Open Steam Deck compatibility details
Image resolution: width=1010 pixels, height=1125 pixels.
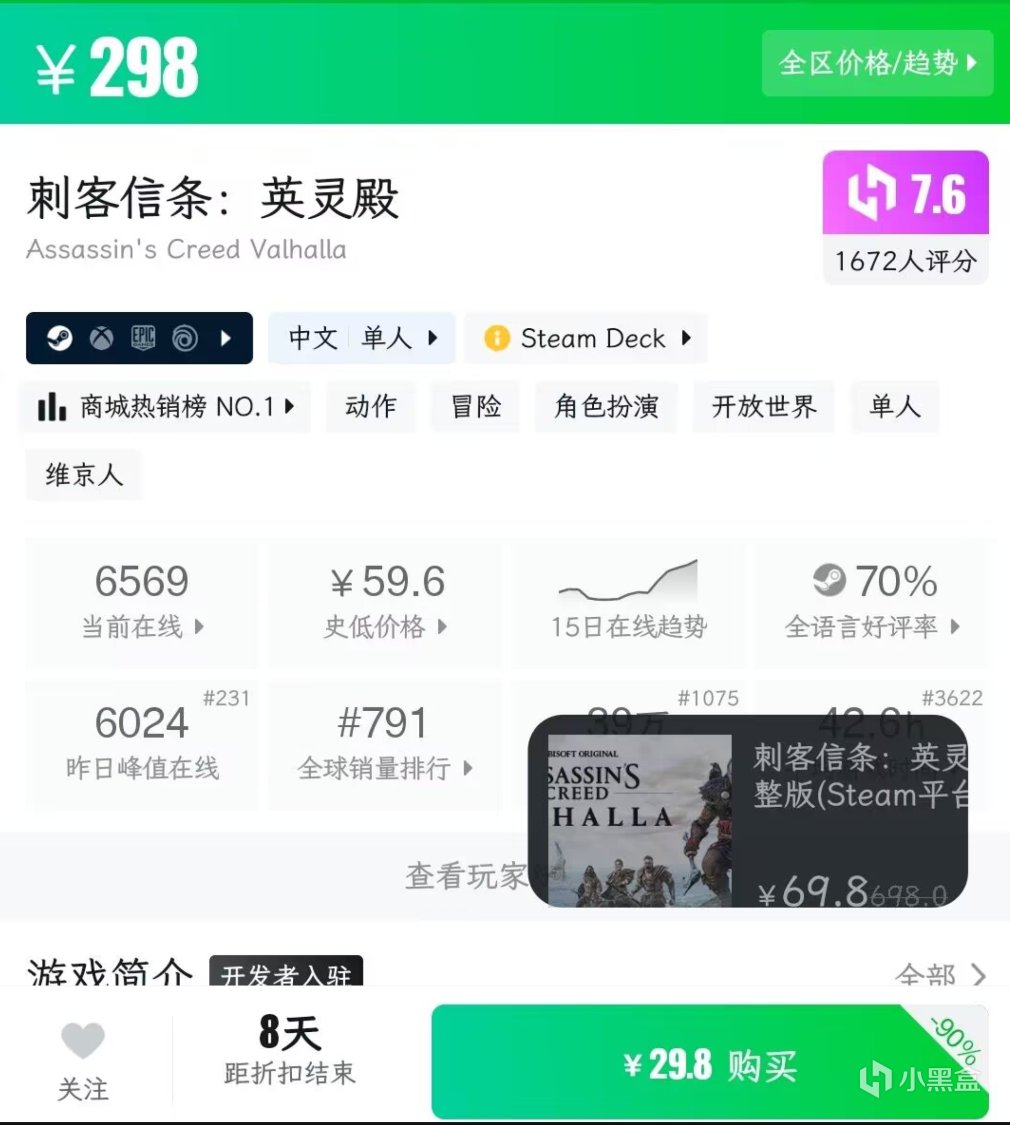coord(586,338)
